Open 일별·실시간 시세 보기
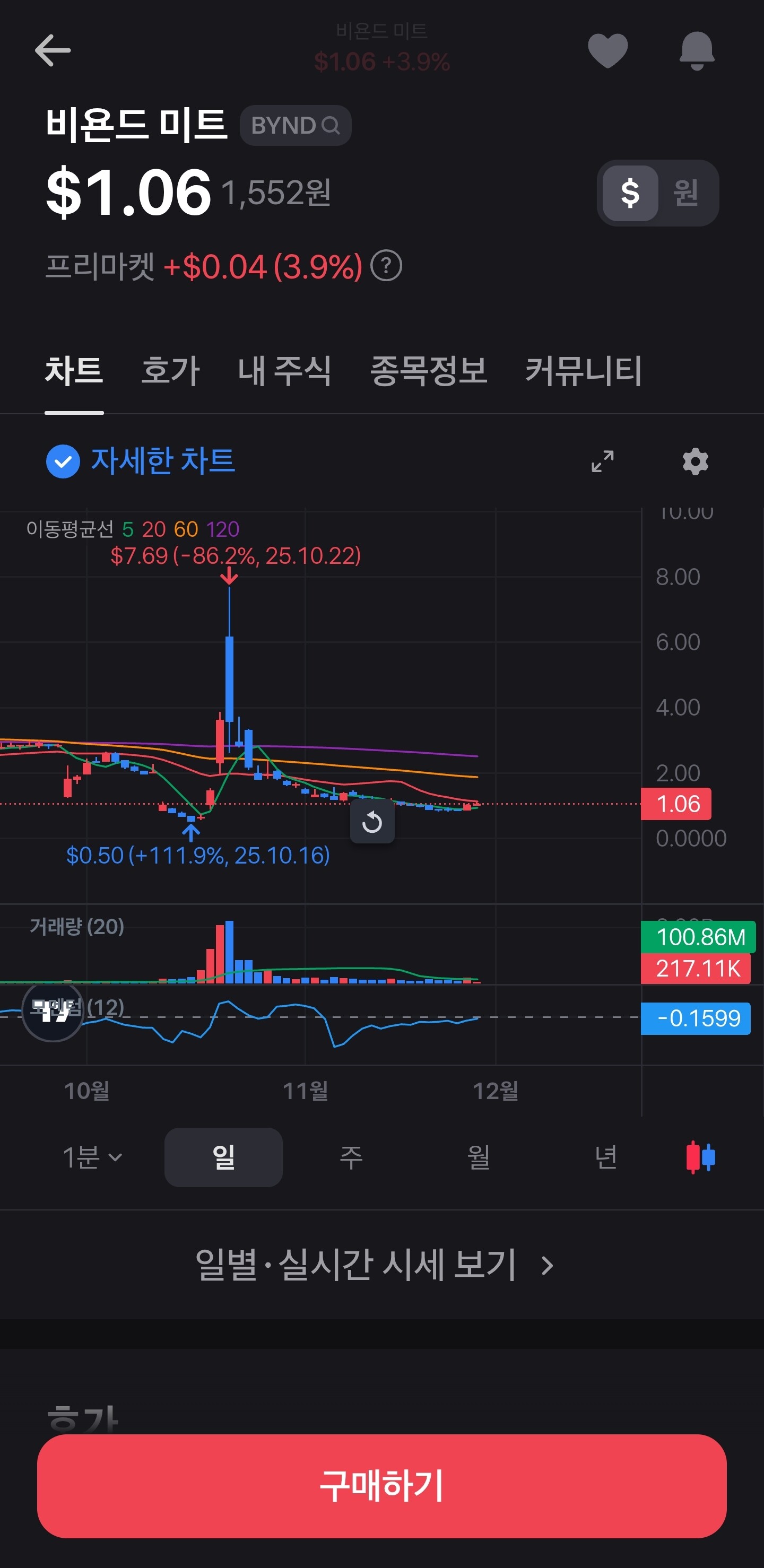This screenshot has width=764, height=1568. point(375,1265)
